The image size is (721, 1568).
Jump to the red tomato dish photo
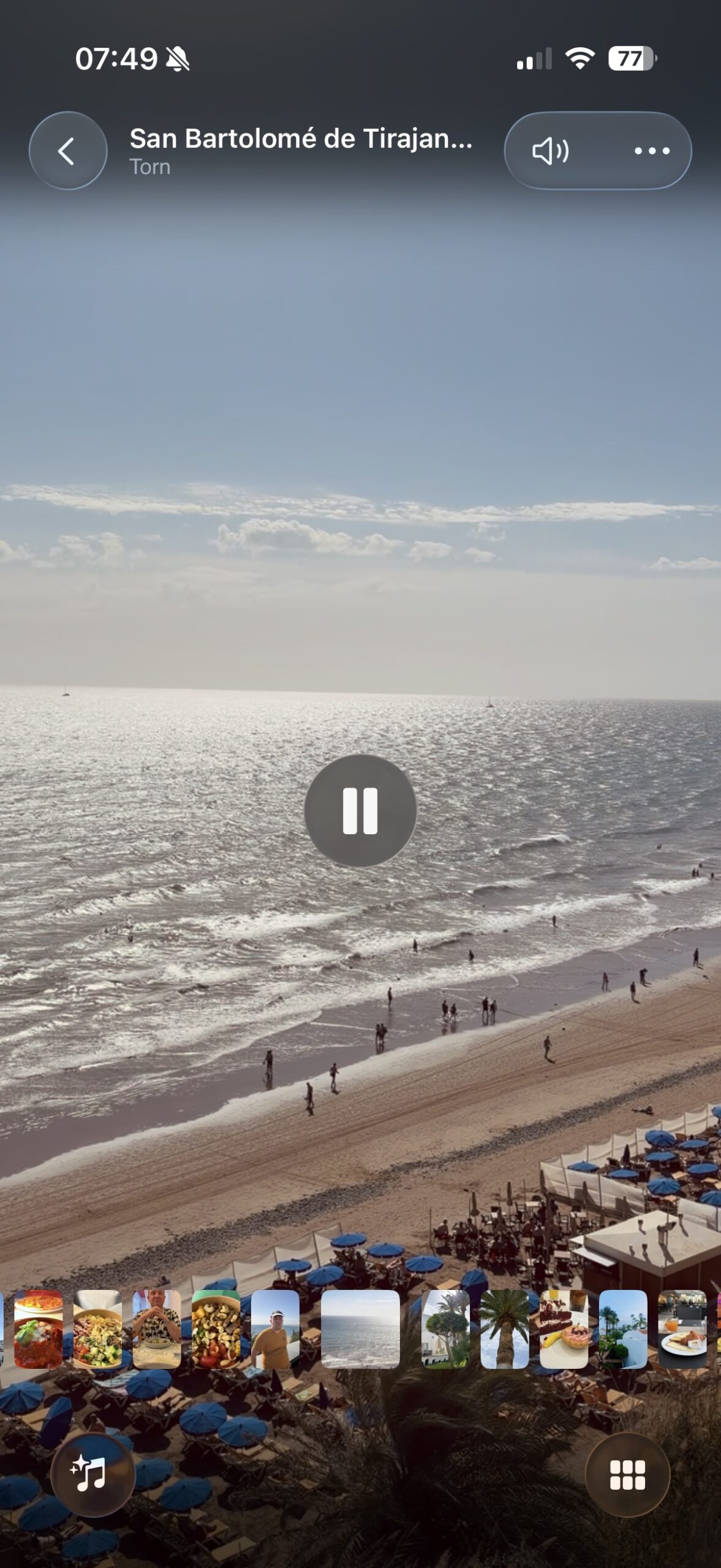pyautogui.click(x=38, y=1329)
